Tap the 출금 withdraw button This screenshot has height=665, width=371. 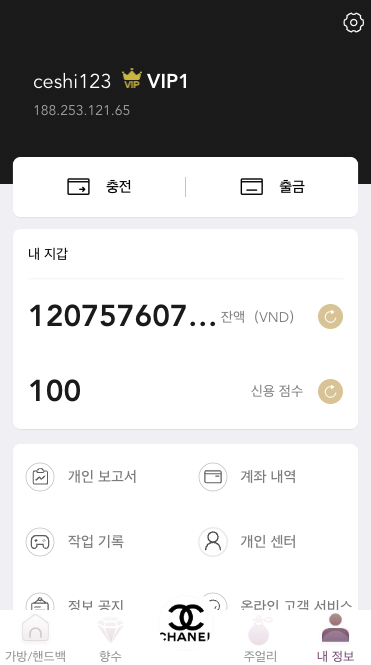point(273,187)
